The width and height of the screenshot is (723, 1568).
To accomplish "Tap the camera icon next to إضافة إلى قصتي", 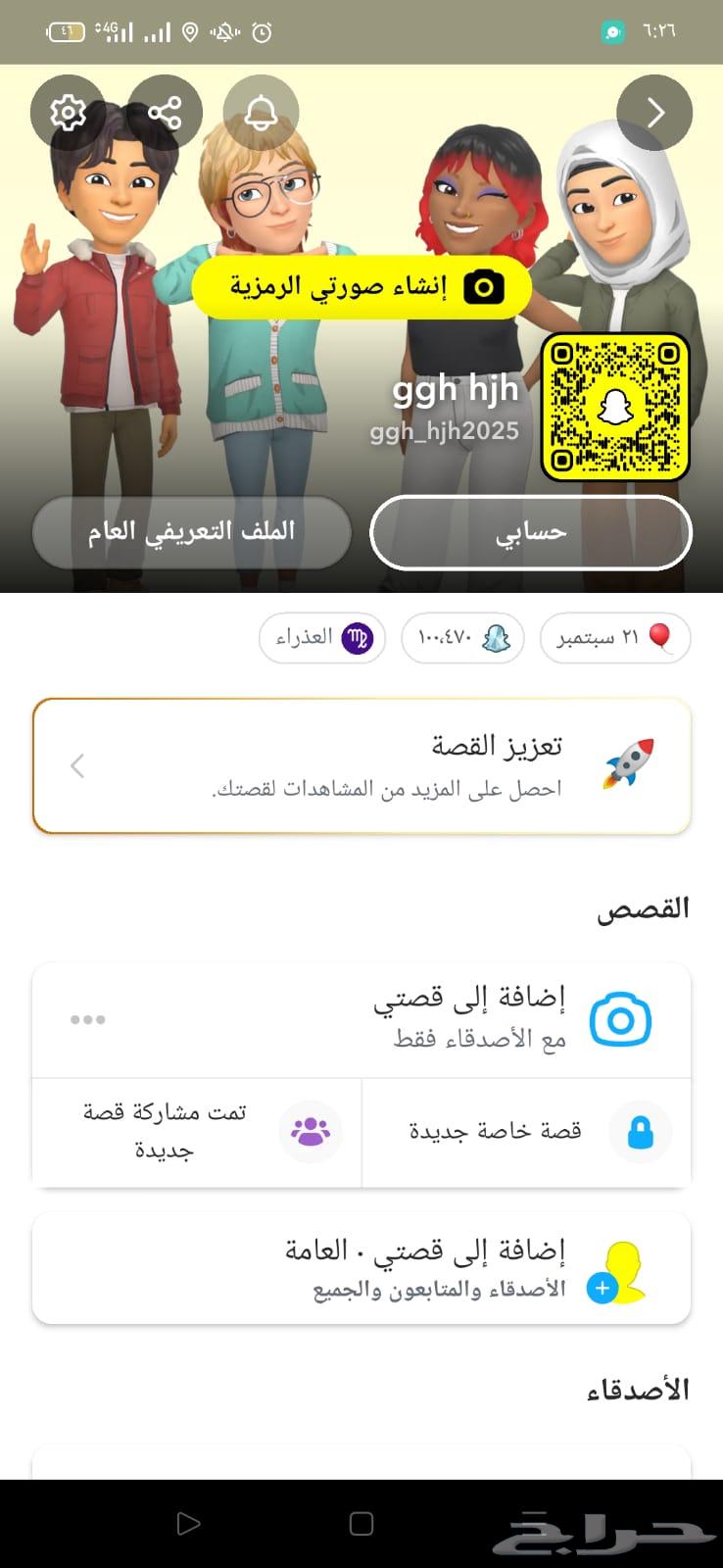I will [618, 1019].
